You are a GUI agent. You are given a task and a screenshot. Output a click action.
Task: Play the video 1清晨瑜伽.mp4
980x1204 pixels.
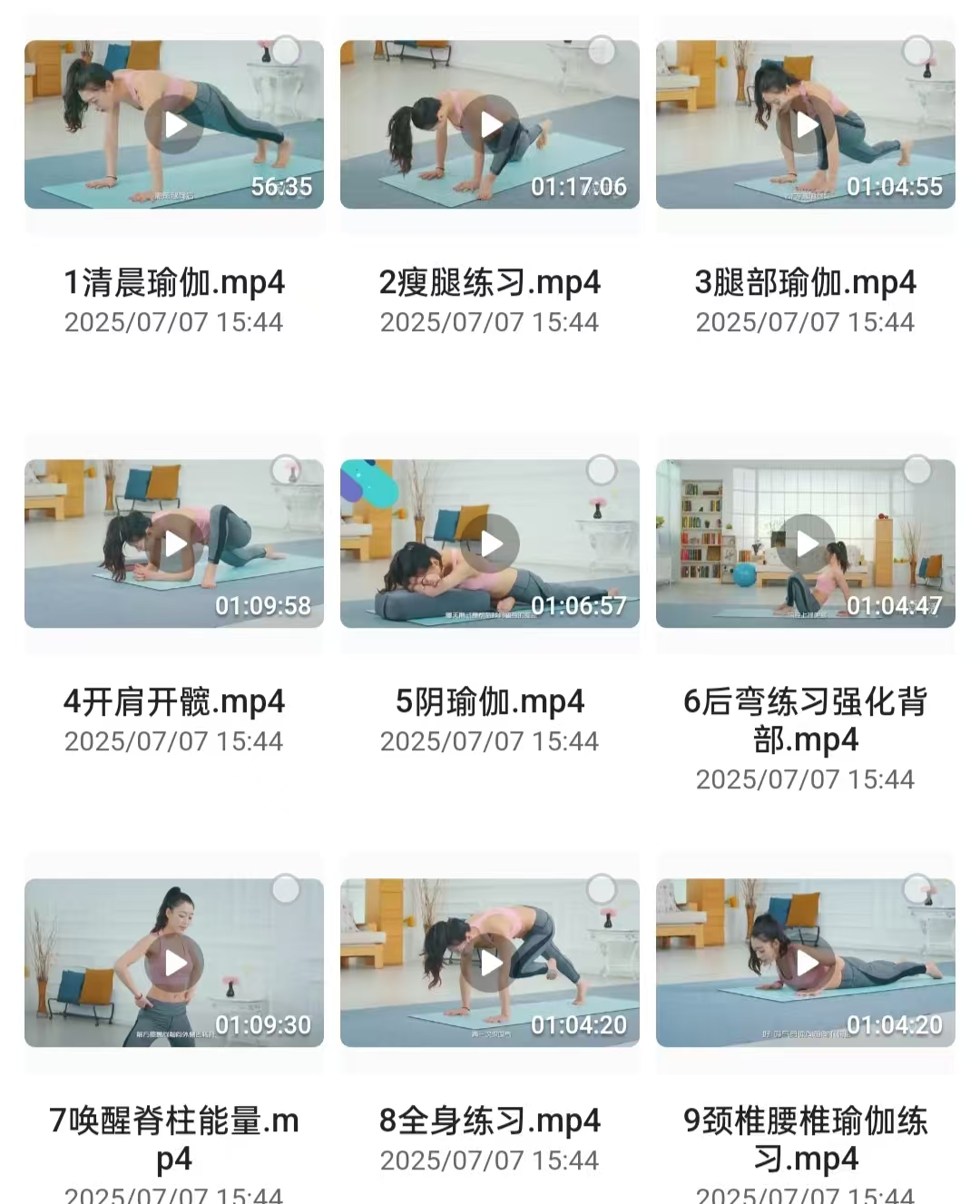coord(174,125)
